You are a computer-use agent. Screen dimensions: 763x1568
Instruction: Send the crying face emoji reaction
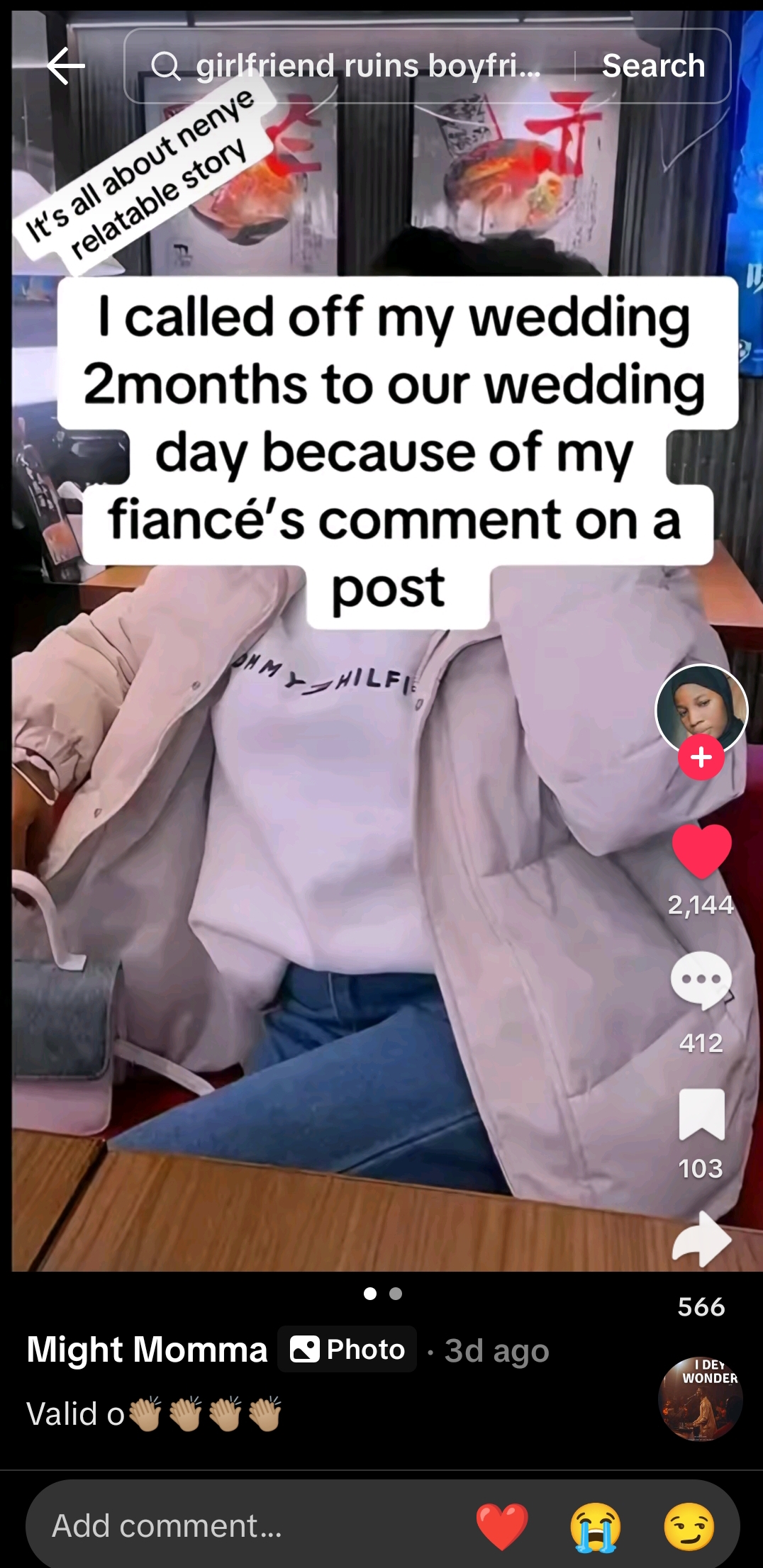pos(595,1525)
